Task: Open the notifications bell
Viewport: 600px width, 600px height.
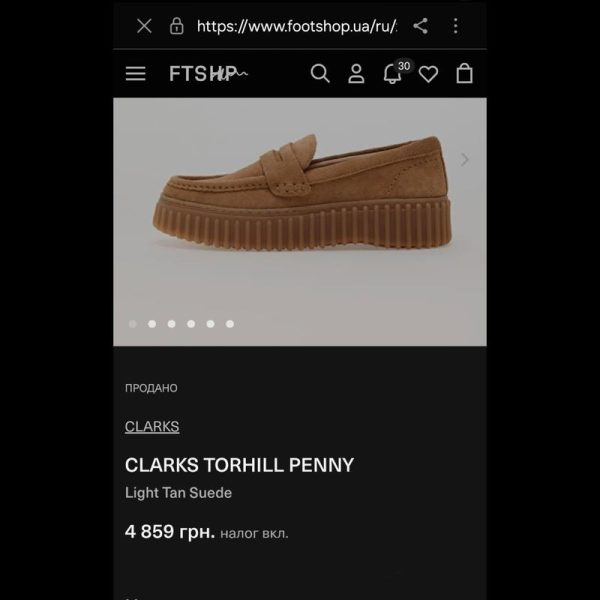Action: click(393, 73)
